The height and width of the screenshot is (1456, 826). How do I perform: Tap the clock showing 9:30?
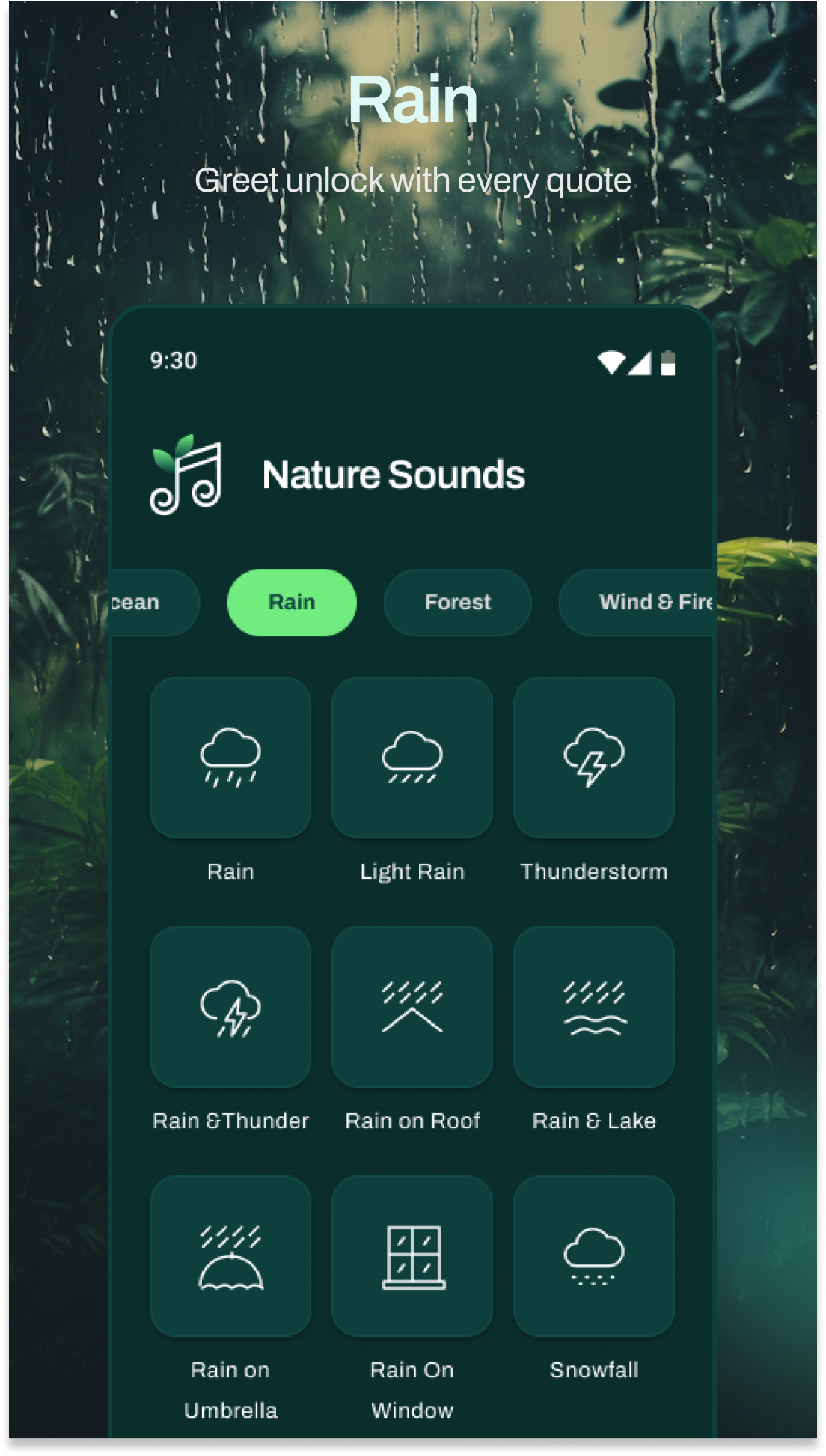click(173, 362)
